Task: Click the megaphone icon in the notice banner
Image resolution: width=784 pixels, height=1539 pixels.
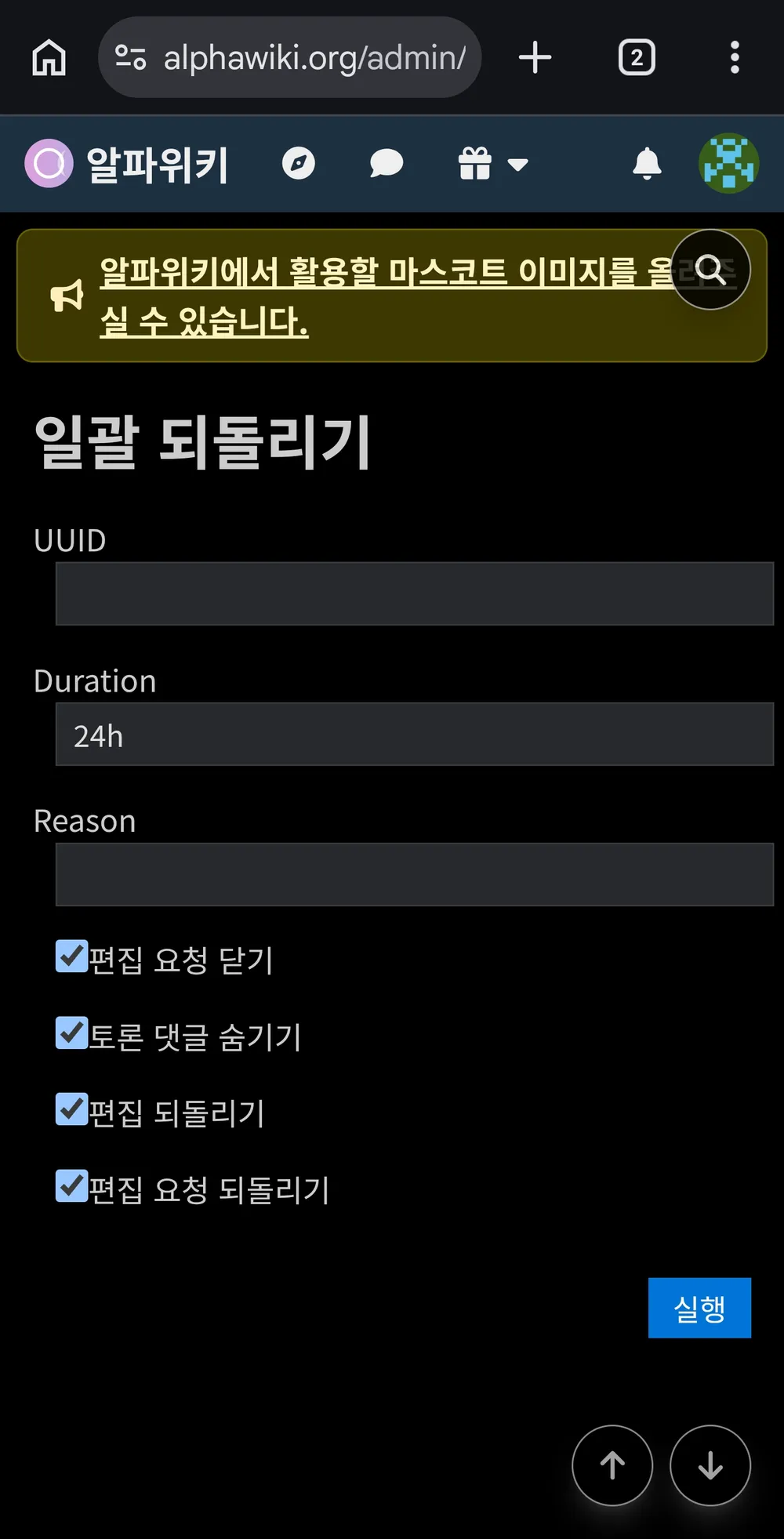Action: point(66,294)
